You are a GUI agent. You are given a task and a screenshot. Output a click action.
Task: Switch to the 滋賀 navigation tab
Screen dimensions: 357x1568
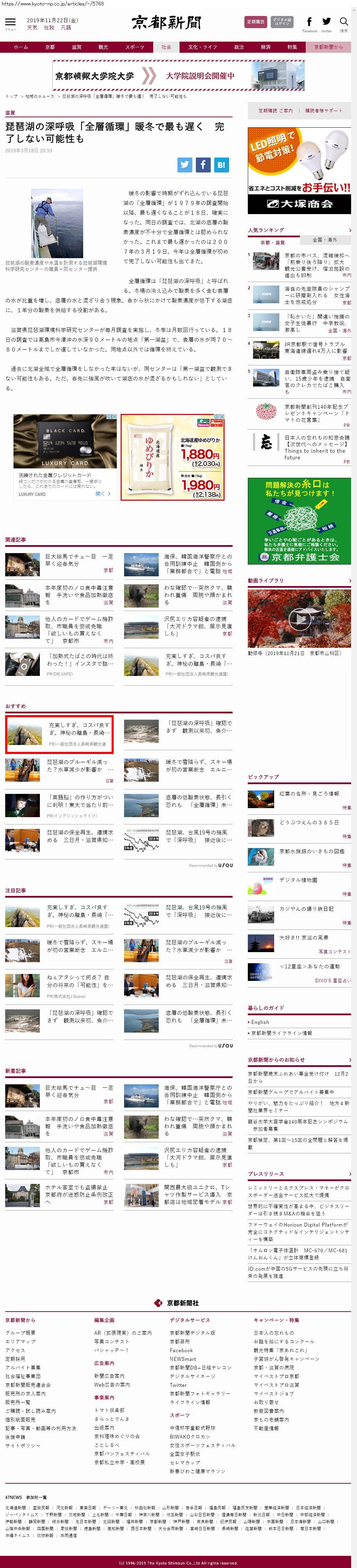point(76,47)
